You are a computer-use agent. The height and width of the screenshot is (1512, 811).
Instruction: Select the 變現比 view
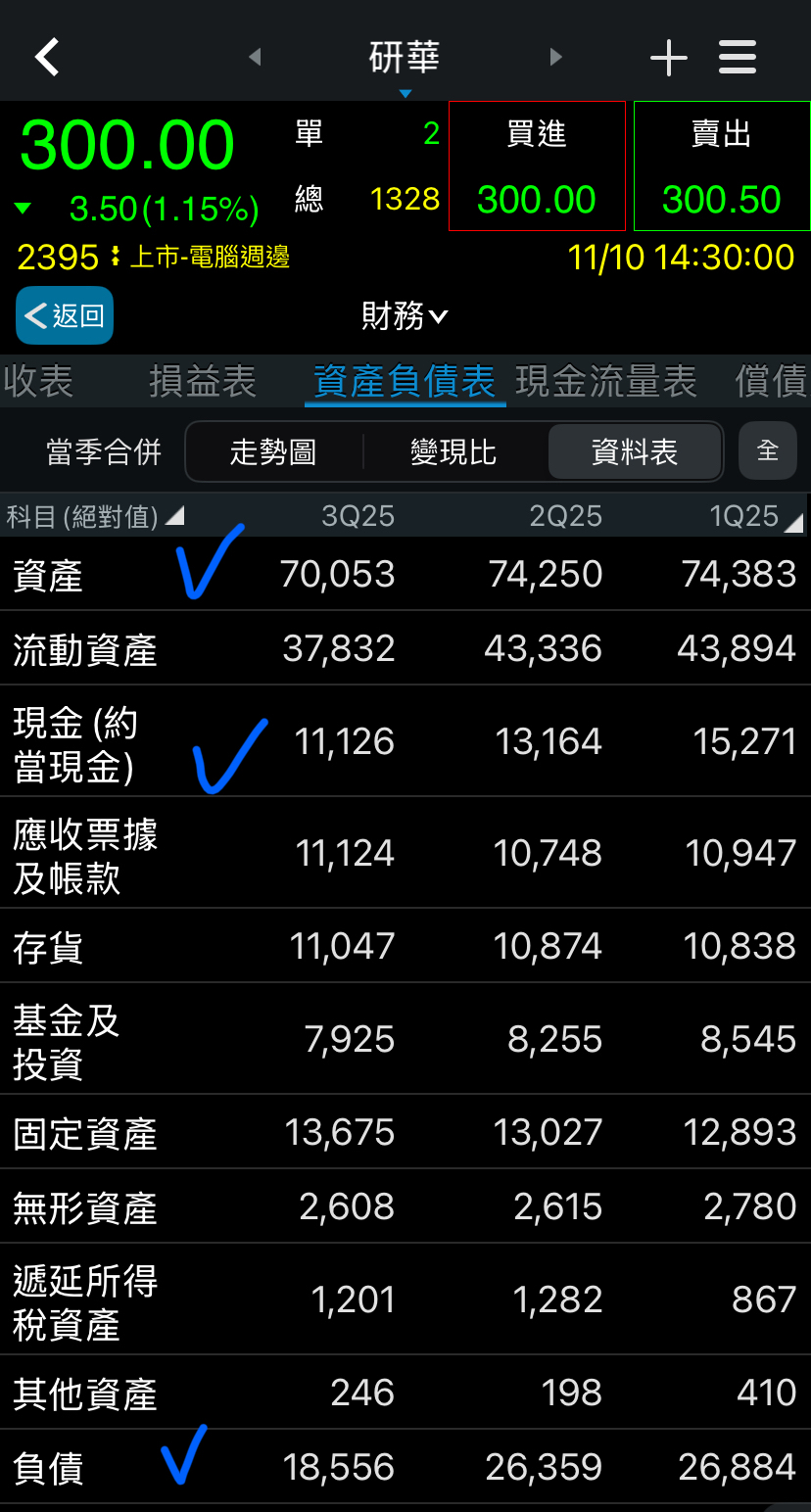(453, 451)
